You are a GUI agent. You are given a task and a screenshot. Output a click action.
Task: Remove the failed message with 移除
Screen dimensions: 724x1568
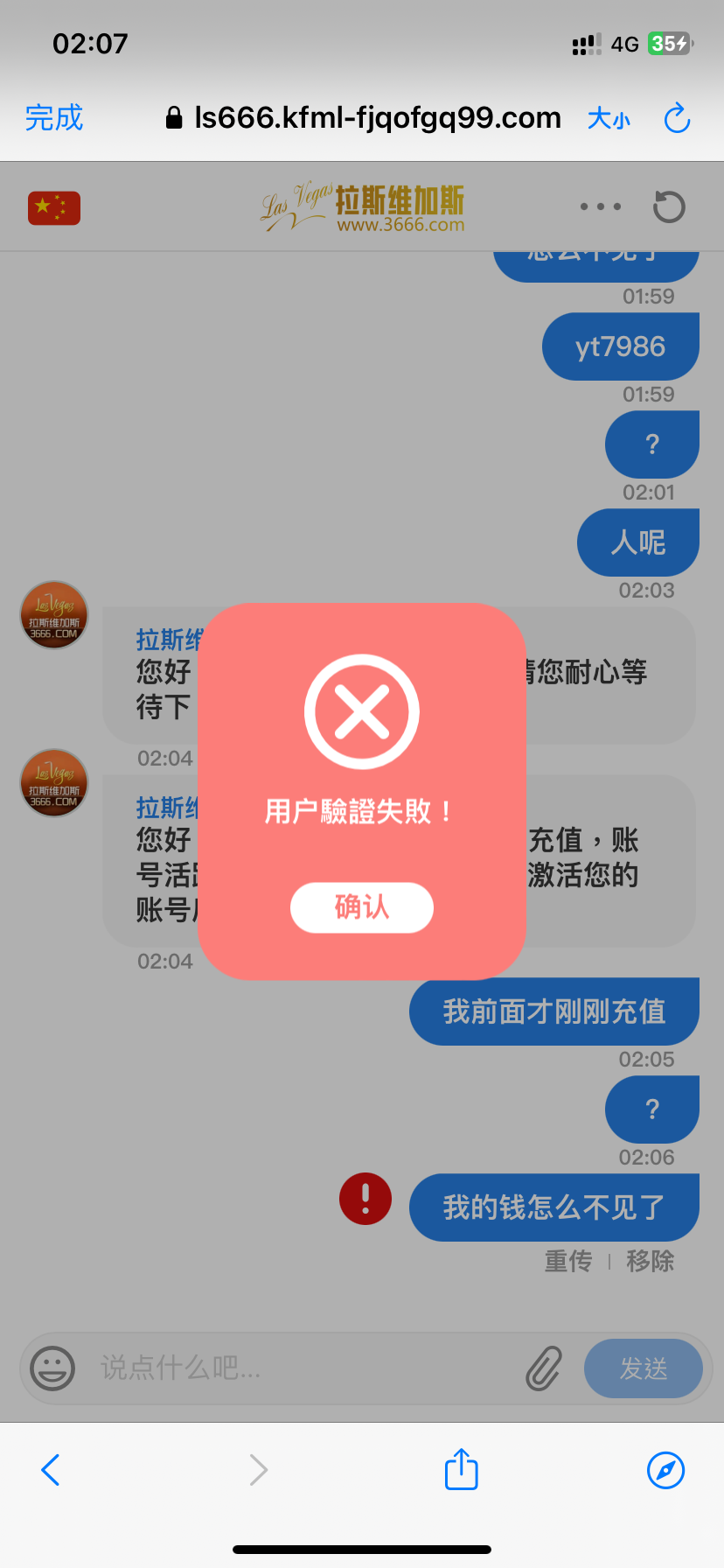click(650, 1261)
